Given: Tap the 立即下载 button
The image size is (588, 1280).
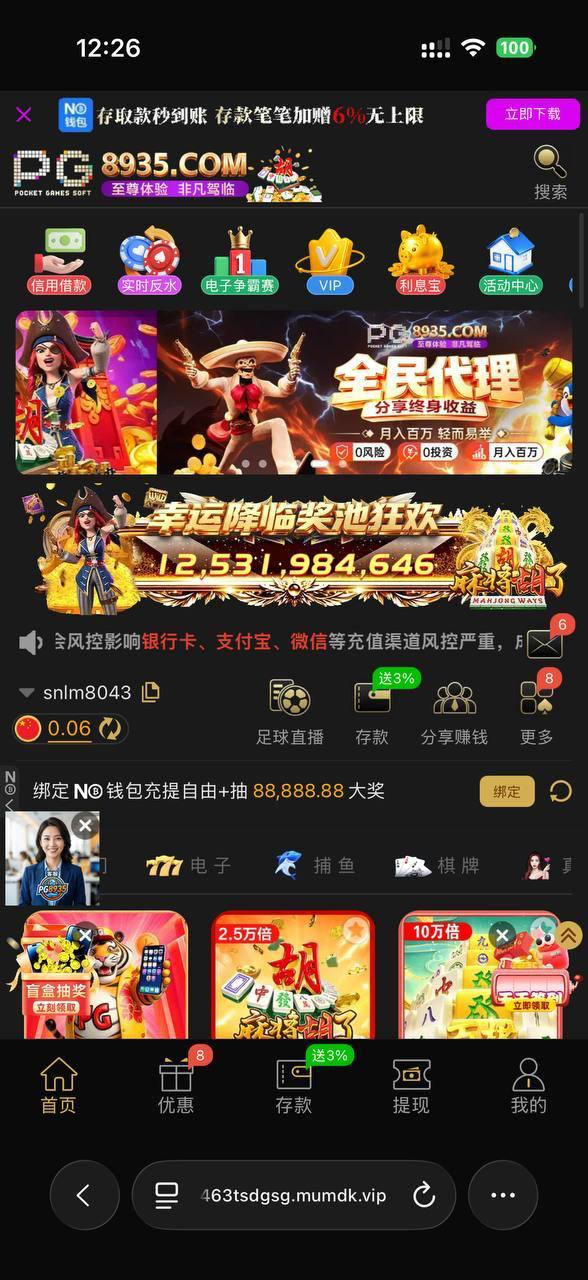Looking at the screenshot, I should 533,114.
